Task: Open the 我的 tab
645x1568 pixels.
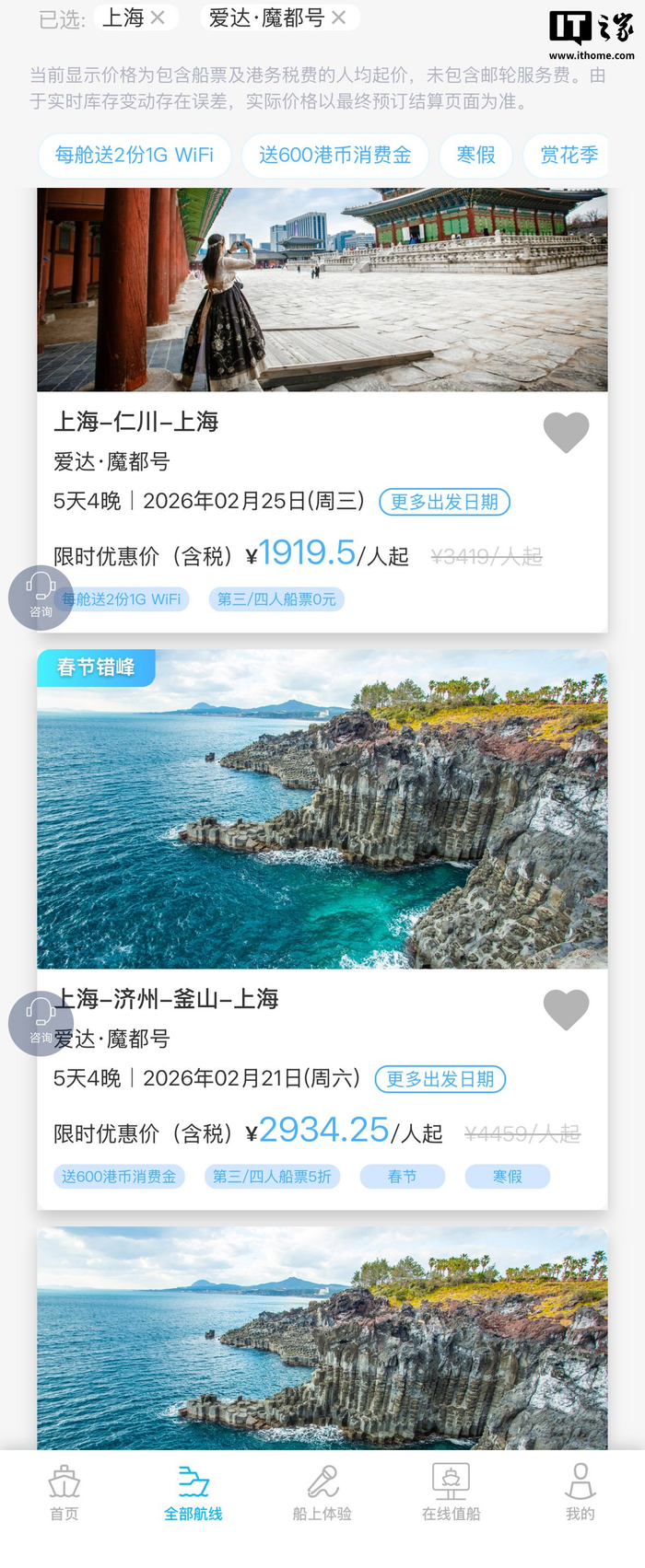Action: (x=580, y=1493)
